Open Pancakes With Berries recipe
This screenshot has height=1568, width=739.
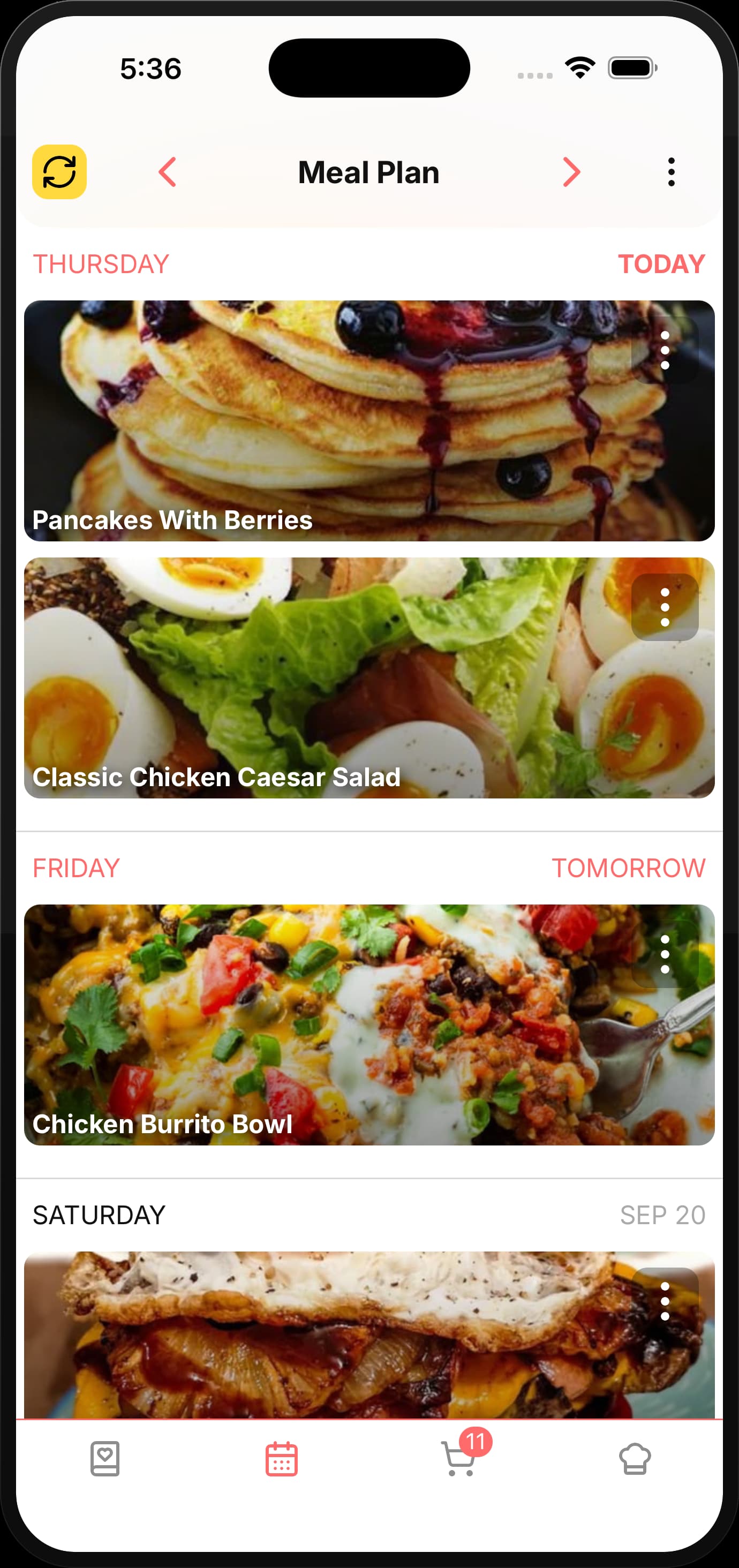[304, 420]
